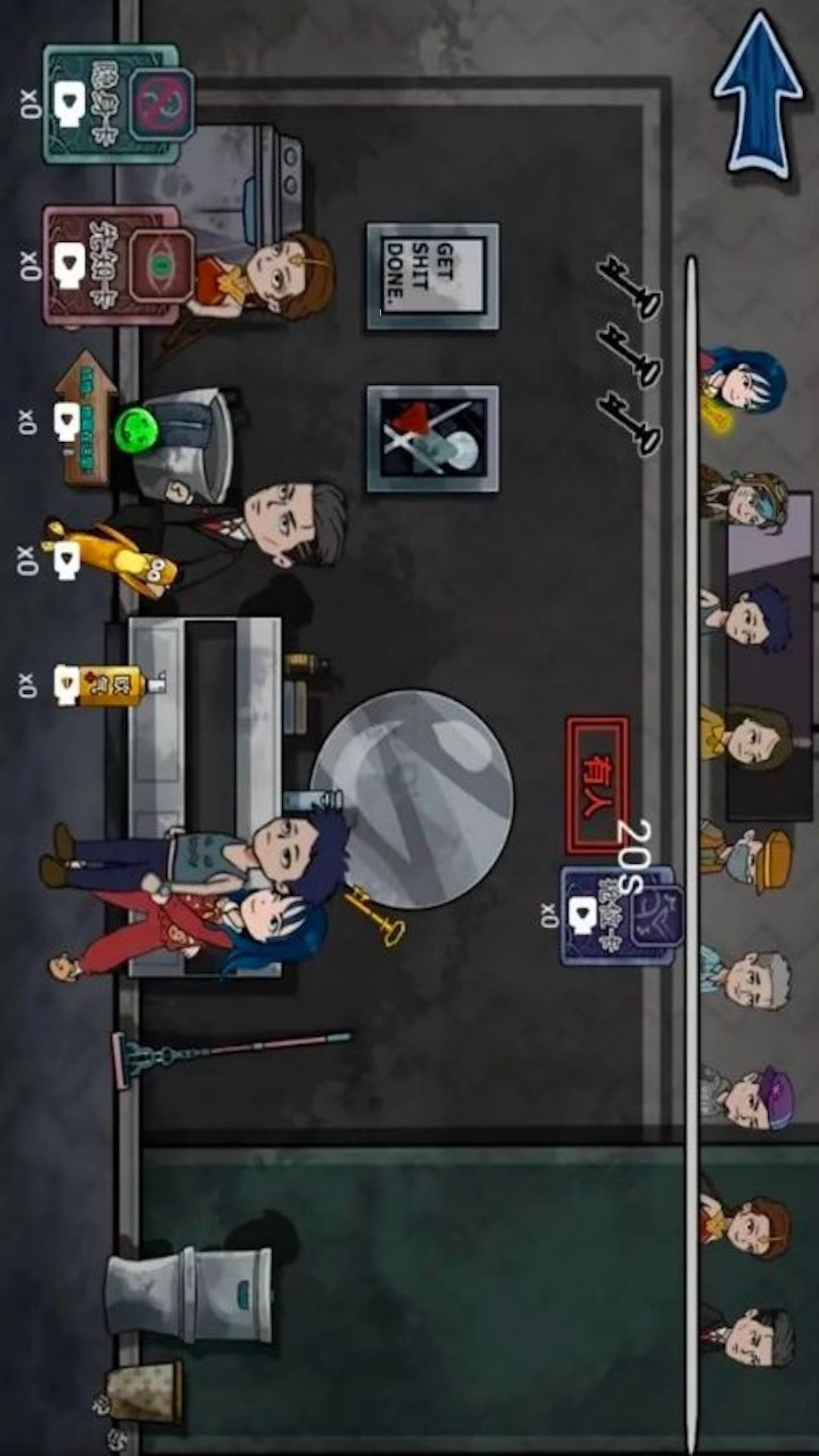Use the 隐身卡 invisibility card
This screenshot has height=1456, width=819.
tap(114, 103)
